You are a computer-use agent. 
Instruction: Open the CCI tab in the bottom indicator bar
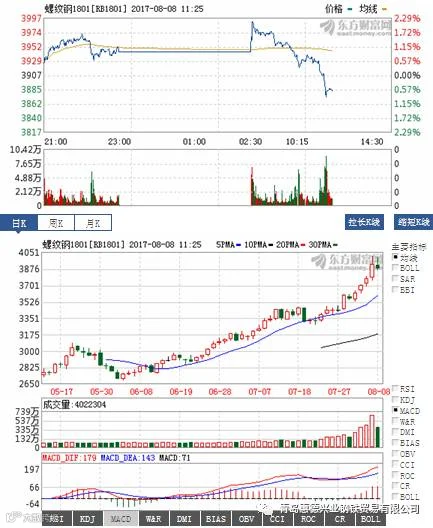[277, 519]
